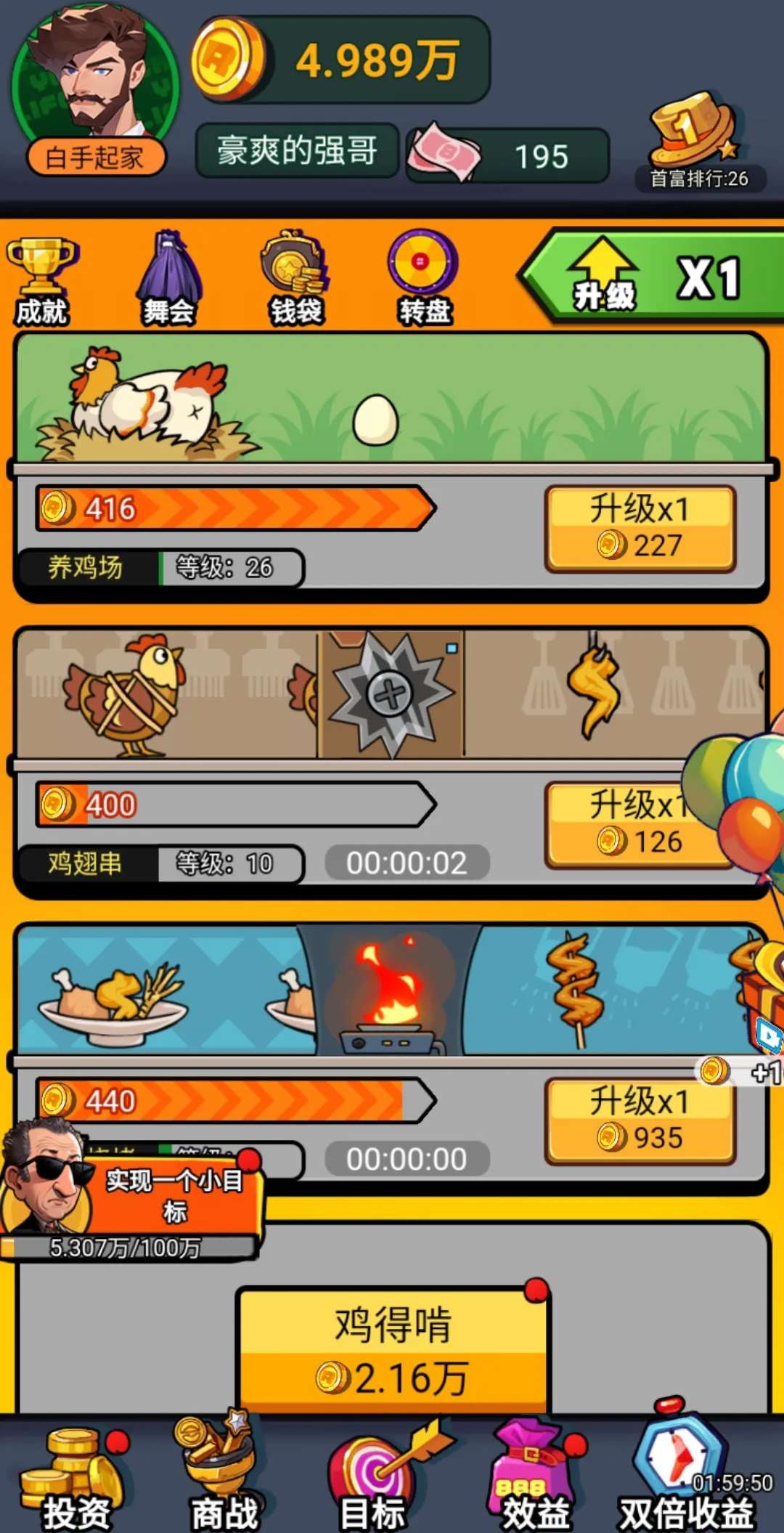
Task: Upgrade 鸡翅串 for 126 coins
Action: click(x=632, y=824)
